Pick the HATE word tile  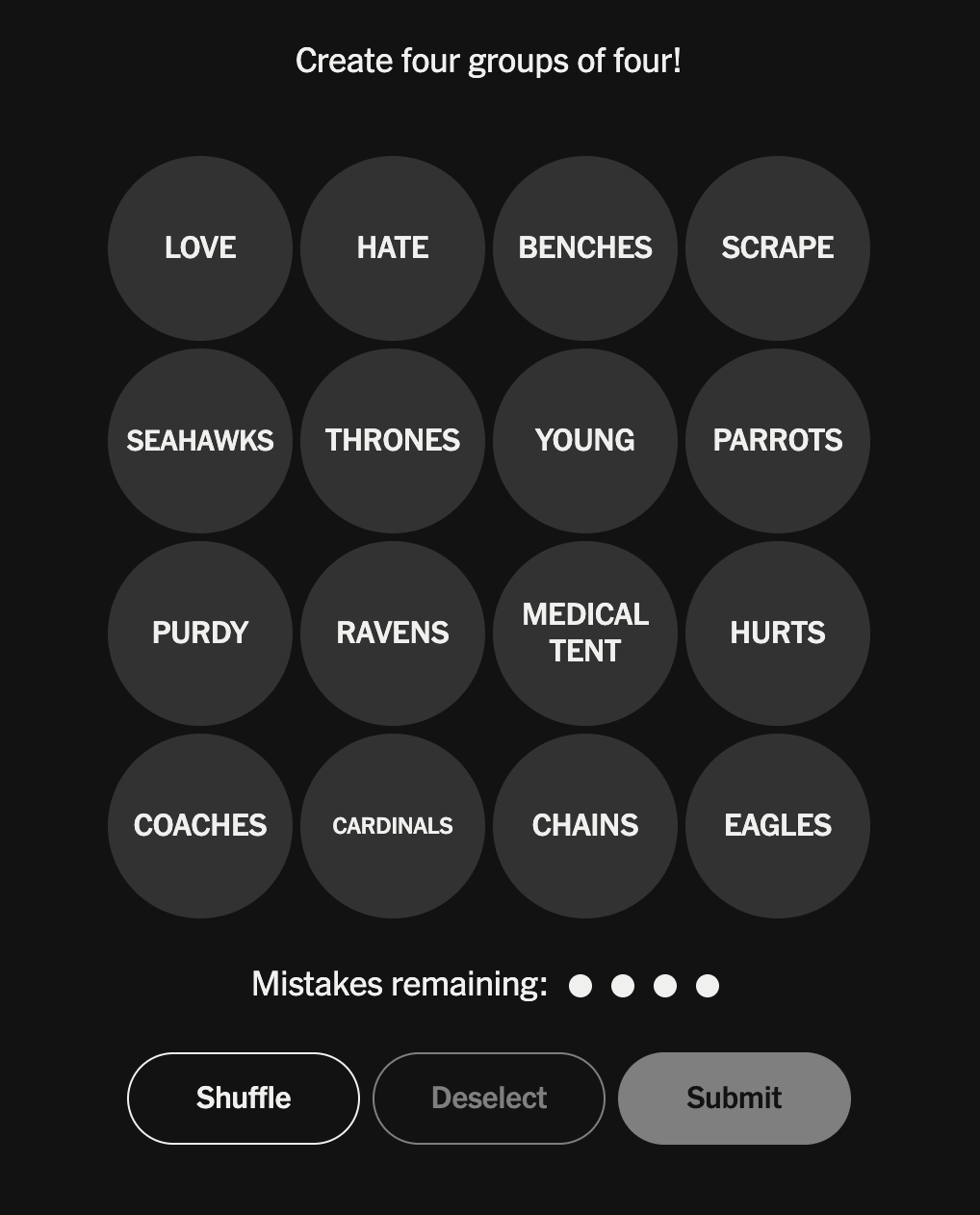coord(393,248)
